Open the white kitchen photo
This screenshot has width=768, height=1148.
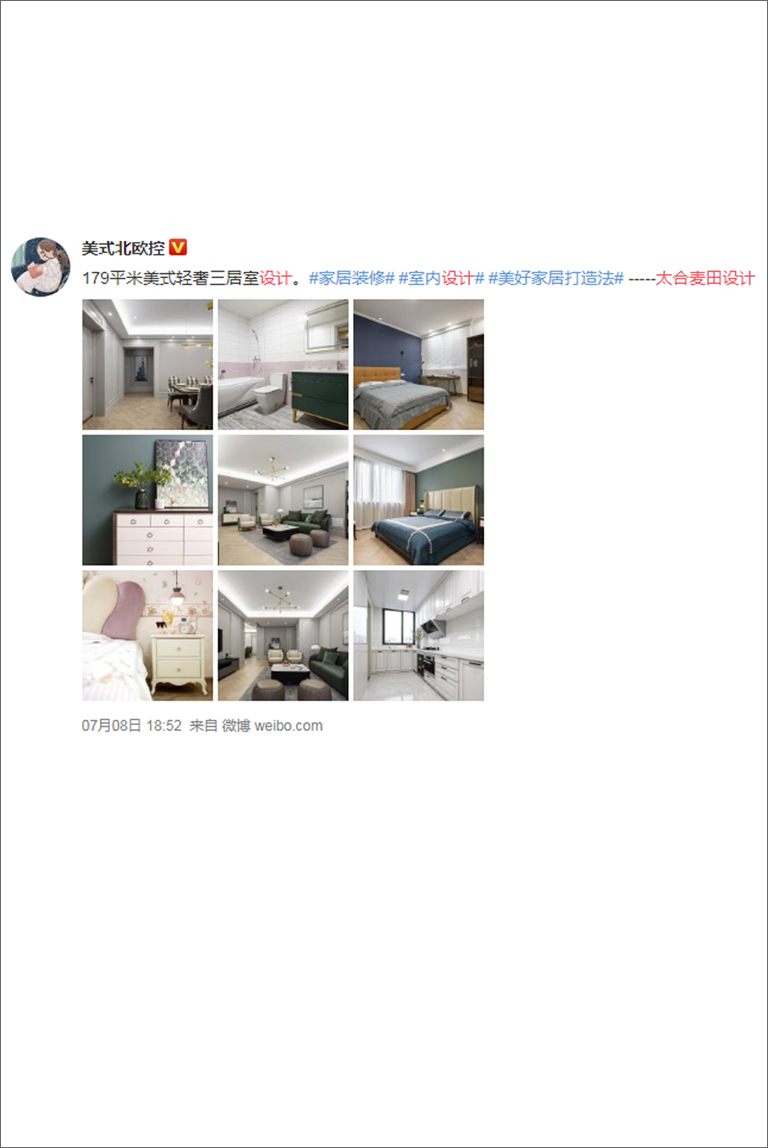pos(418,636)
